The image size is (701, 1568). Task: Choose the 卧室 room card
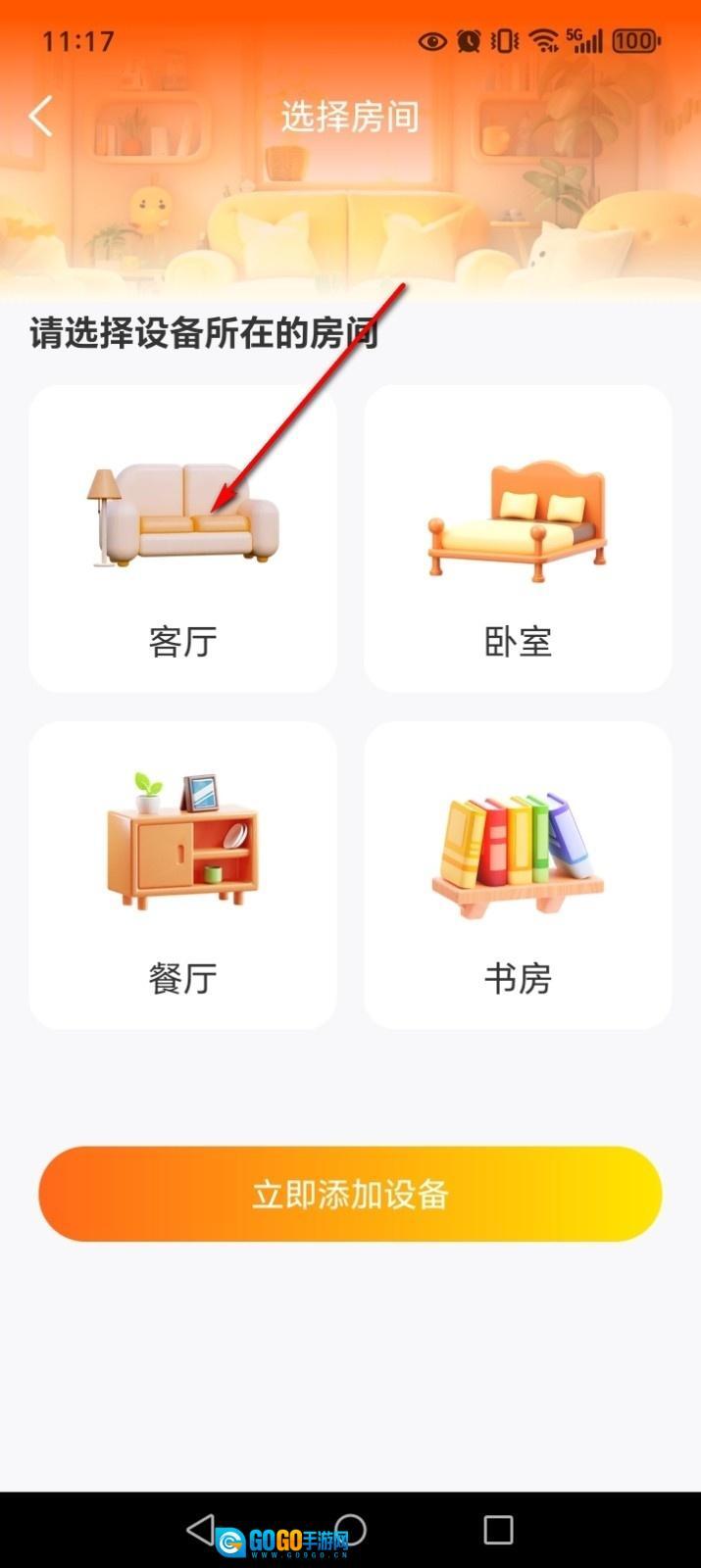coord(518,539)
